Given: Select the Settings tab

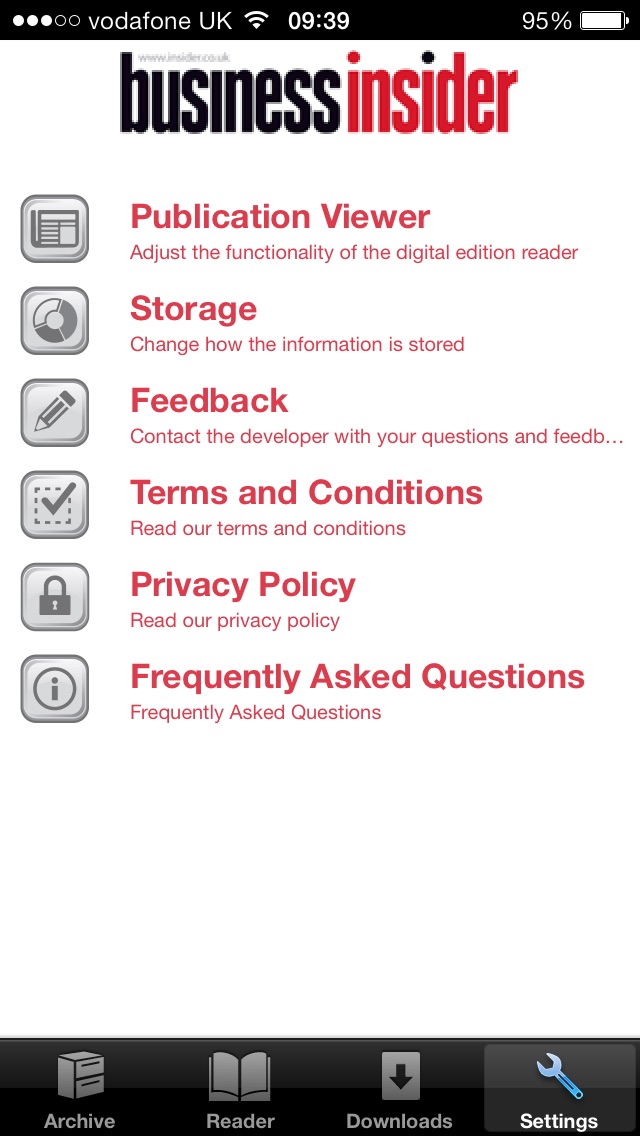Looking at the screenshot, I should 560,1088.
